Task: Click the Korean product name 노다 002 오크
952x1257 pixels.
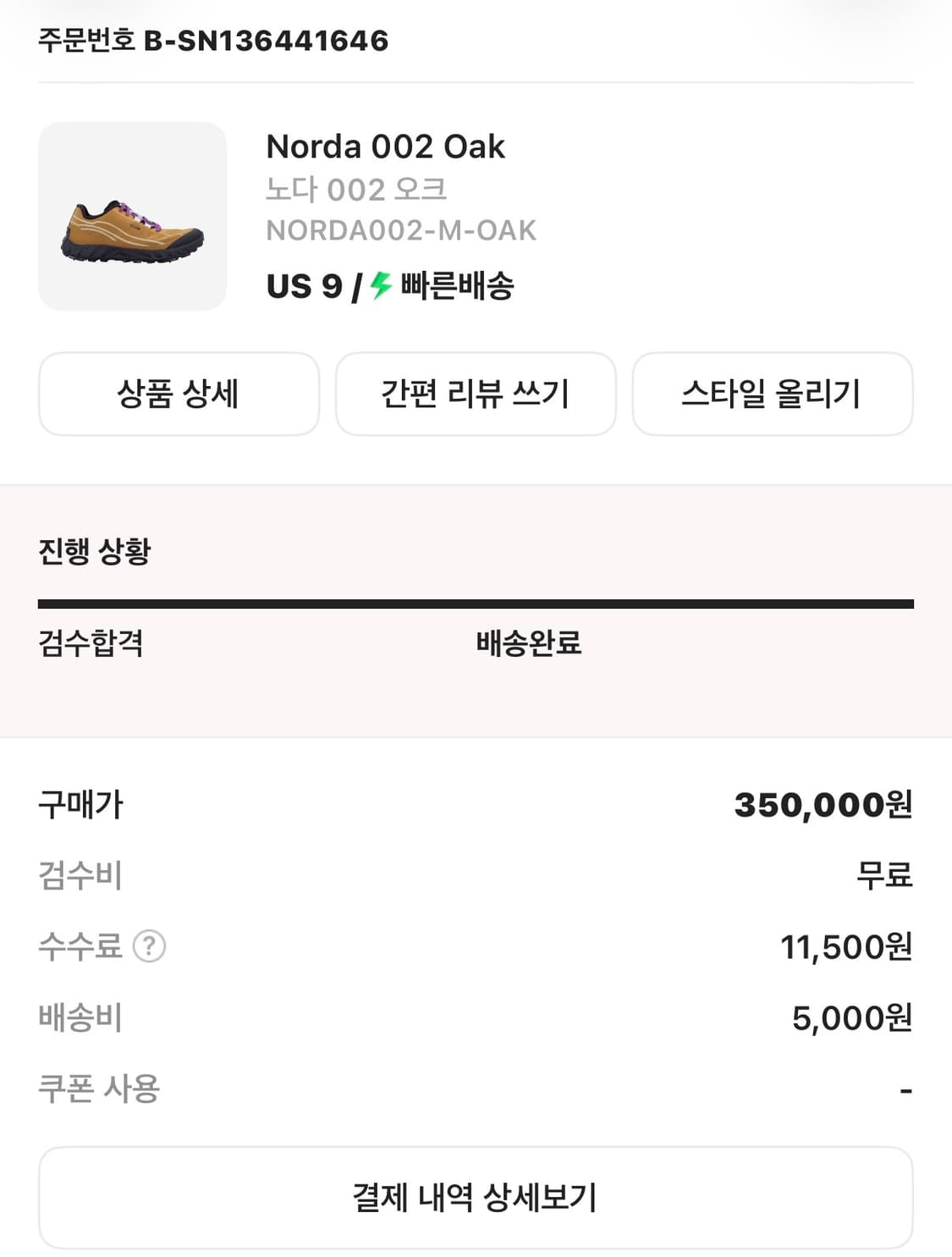Action: click(x=357, y=188)
